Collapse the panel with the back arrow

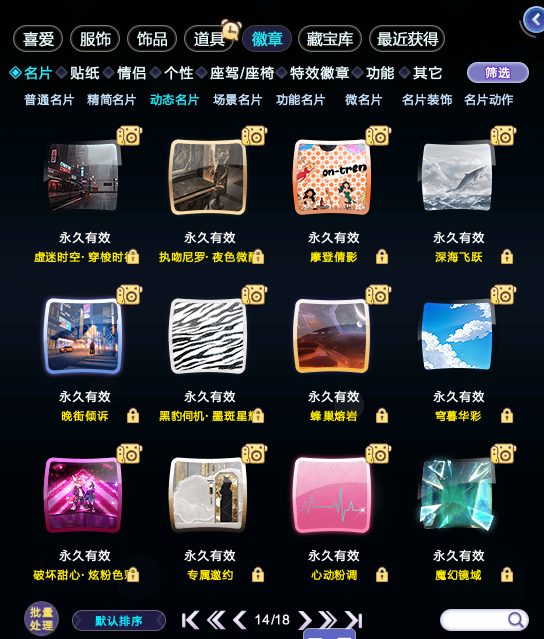(534, 20)
